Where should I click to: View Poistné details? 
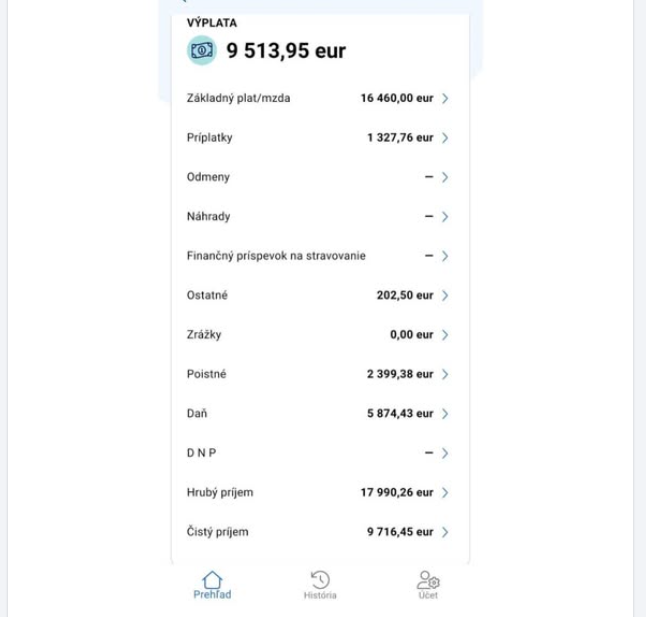click(x=318, y=374)
